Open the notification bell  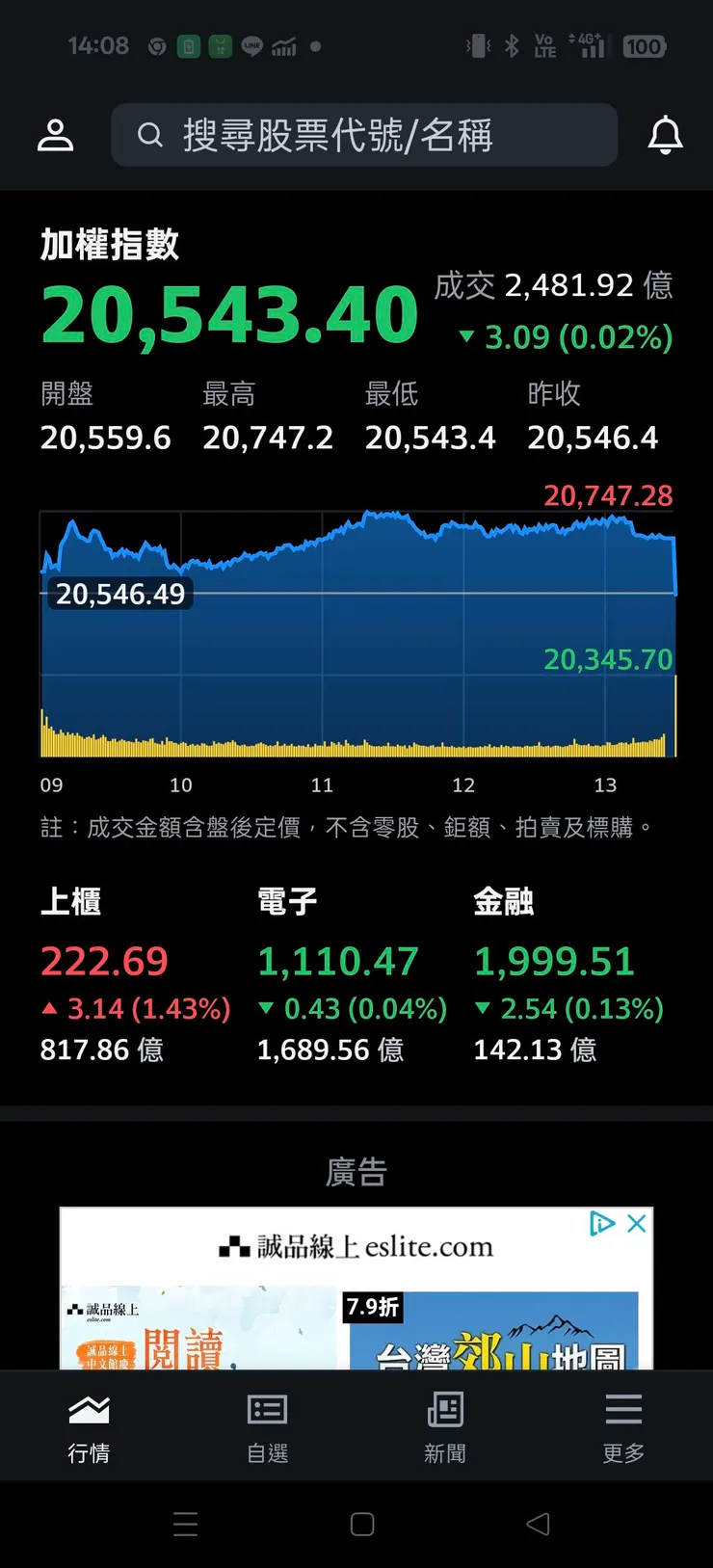665,135
